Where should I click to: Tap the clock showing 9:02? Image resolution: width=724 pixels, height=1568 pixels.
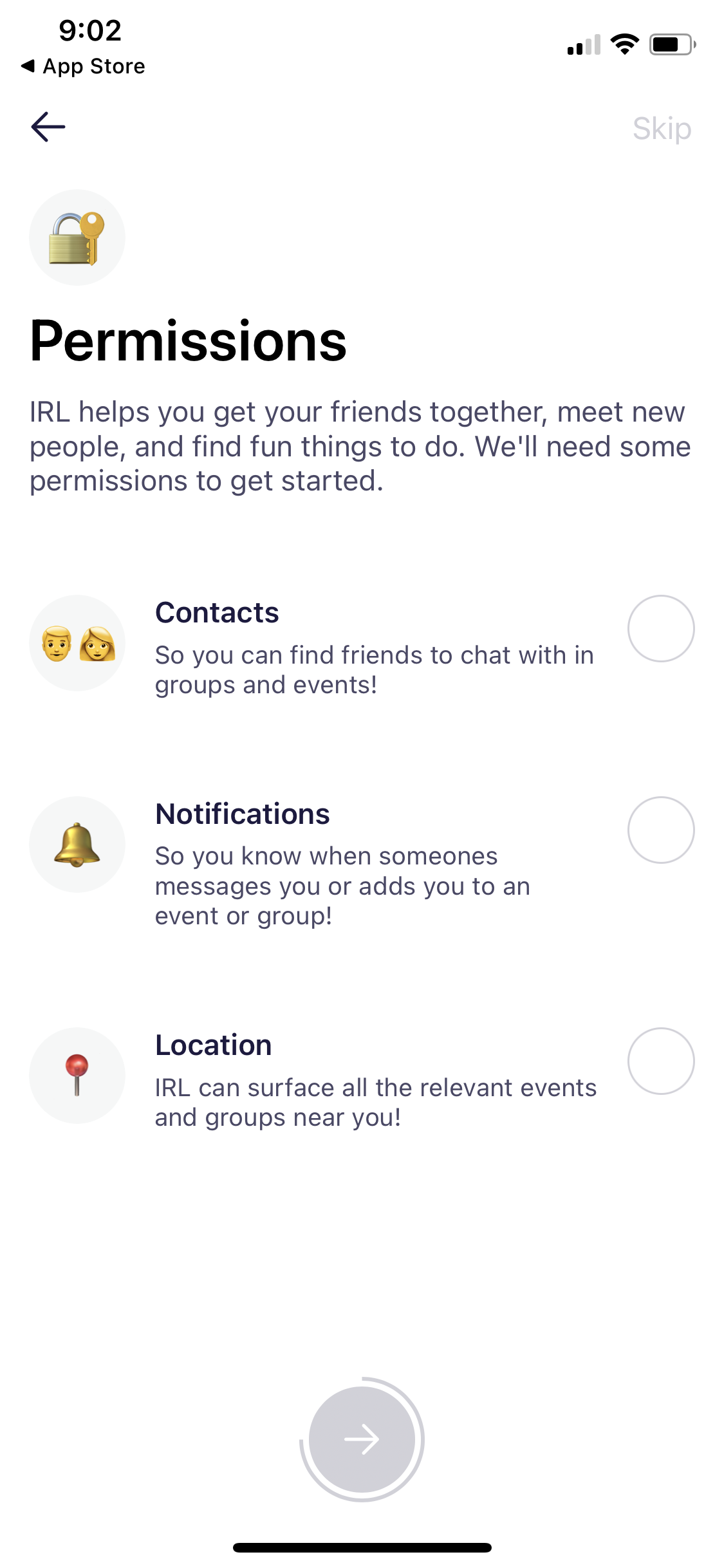click(88, 30)
